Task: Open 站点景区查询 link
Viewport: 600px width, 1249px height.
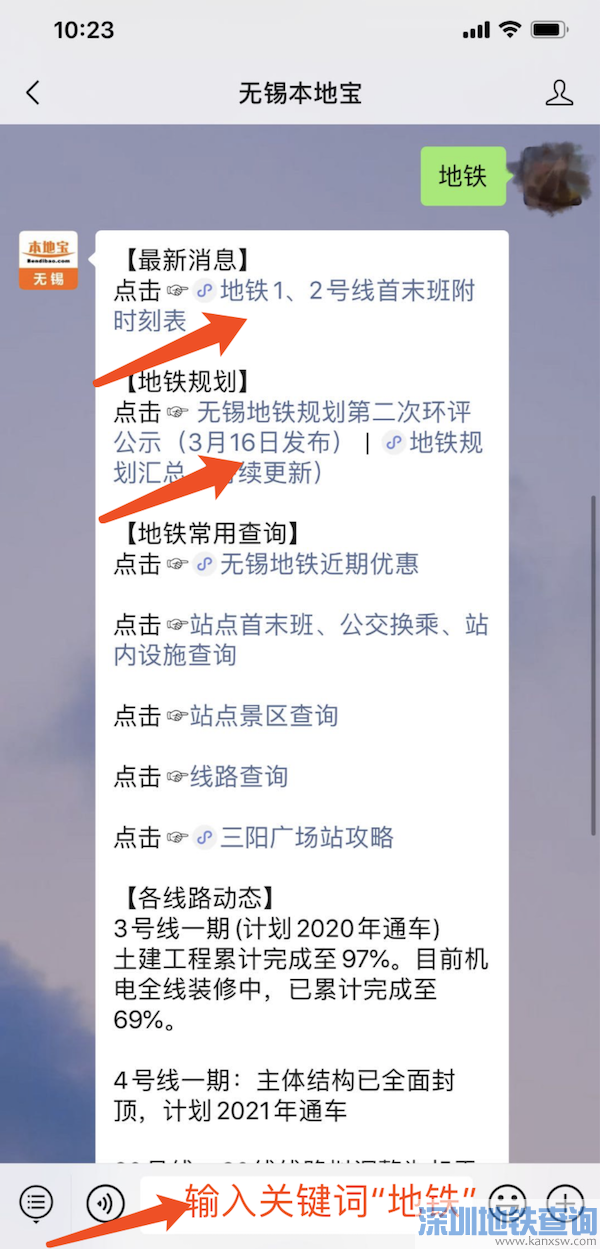Action: point(264,716)
